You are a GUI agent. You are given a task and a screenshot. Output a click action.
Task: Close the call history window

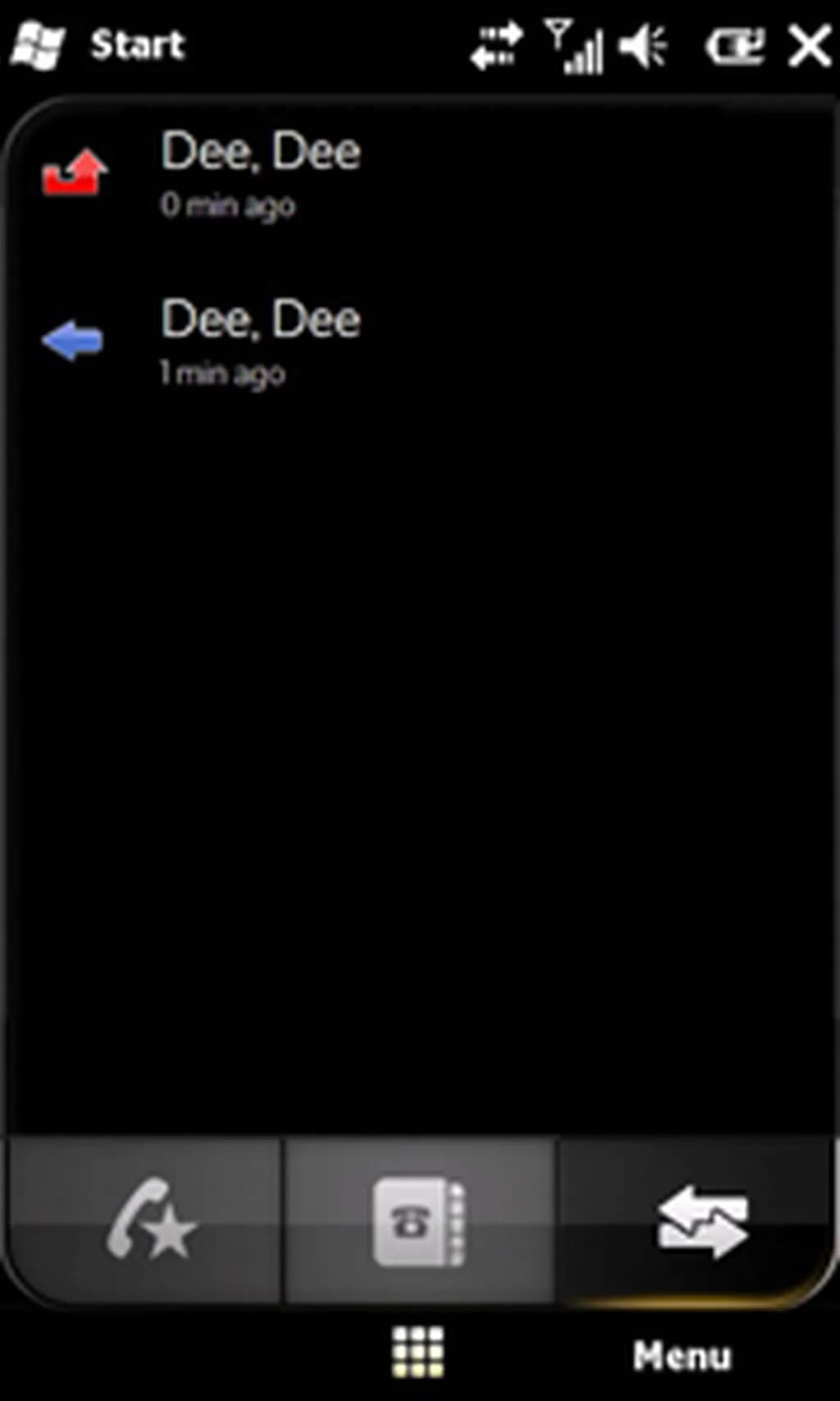point(809,45)
